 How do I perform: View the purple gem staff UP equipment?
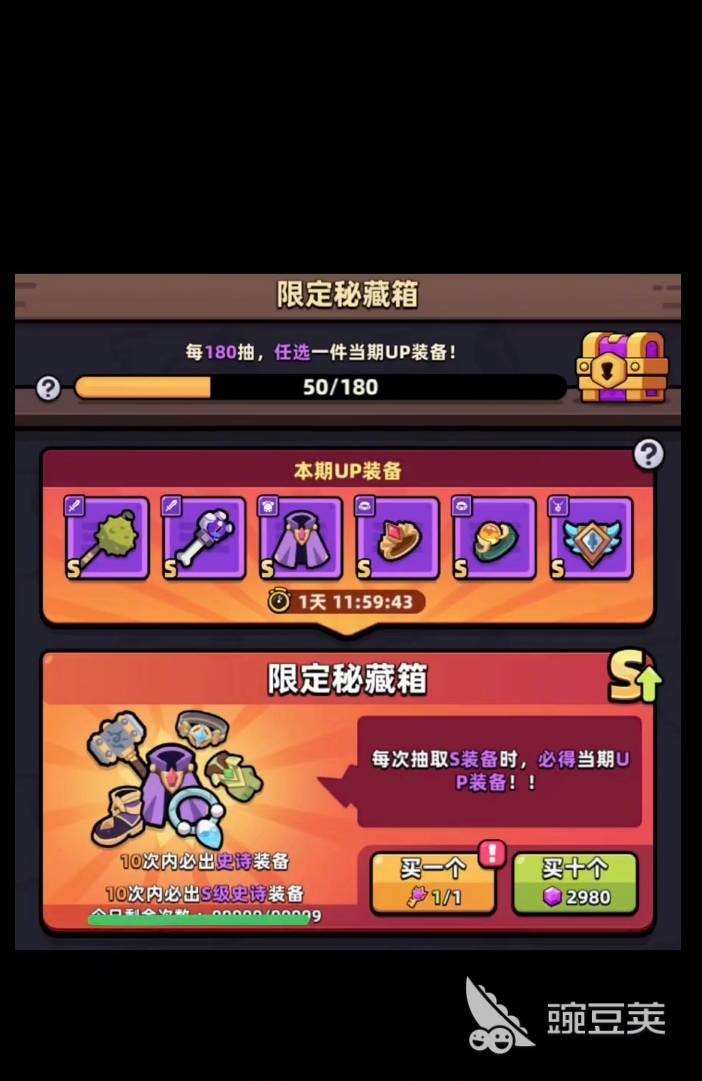204,538
